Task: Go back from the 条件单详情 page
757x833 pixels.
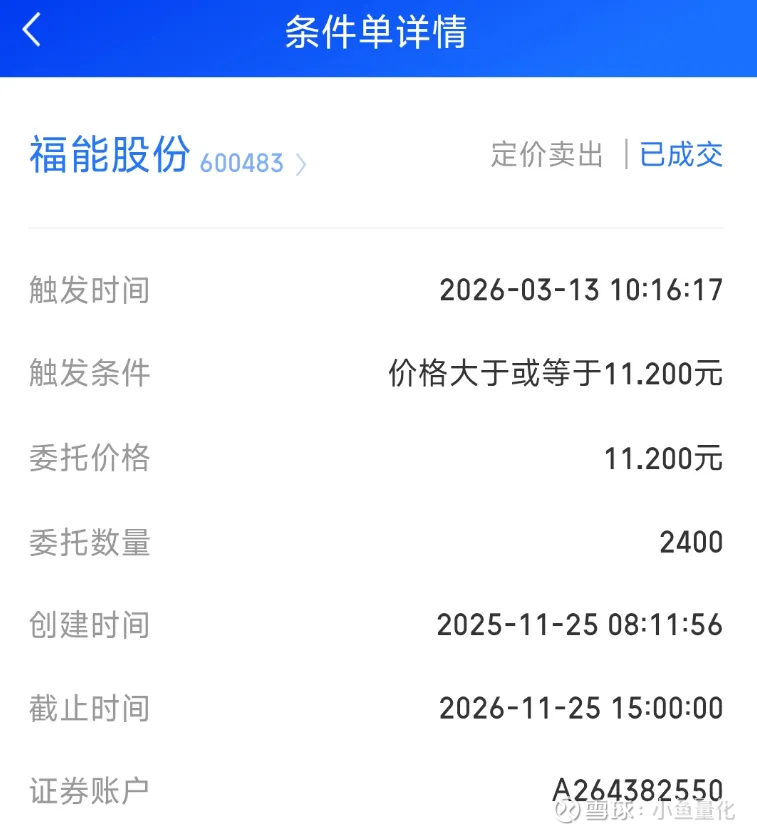Action: click(33, 31)
